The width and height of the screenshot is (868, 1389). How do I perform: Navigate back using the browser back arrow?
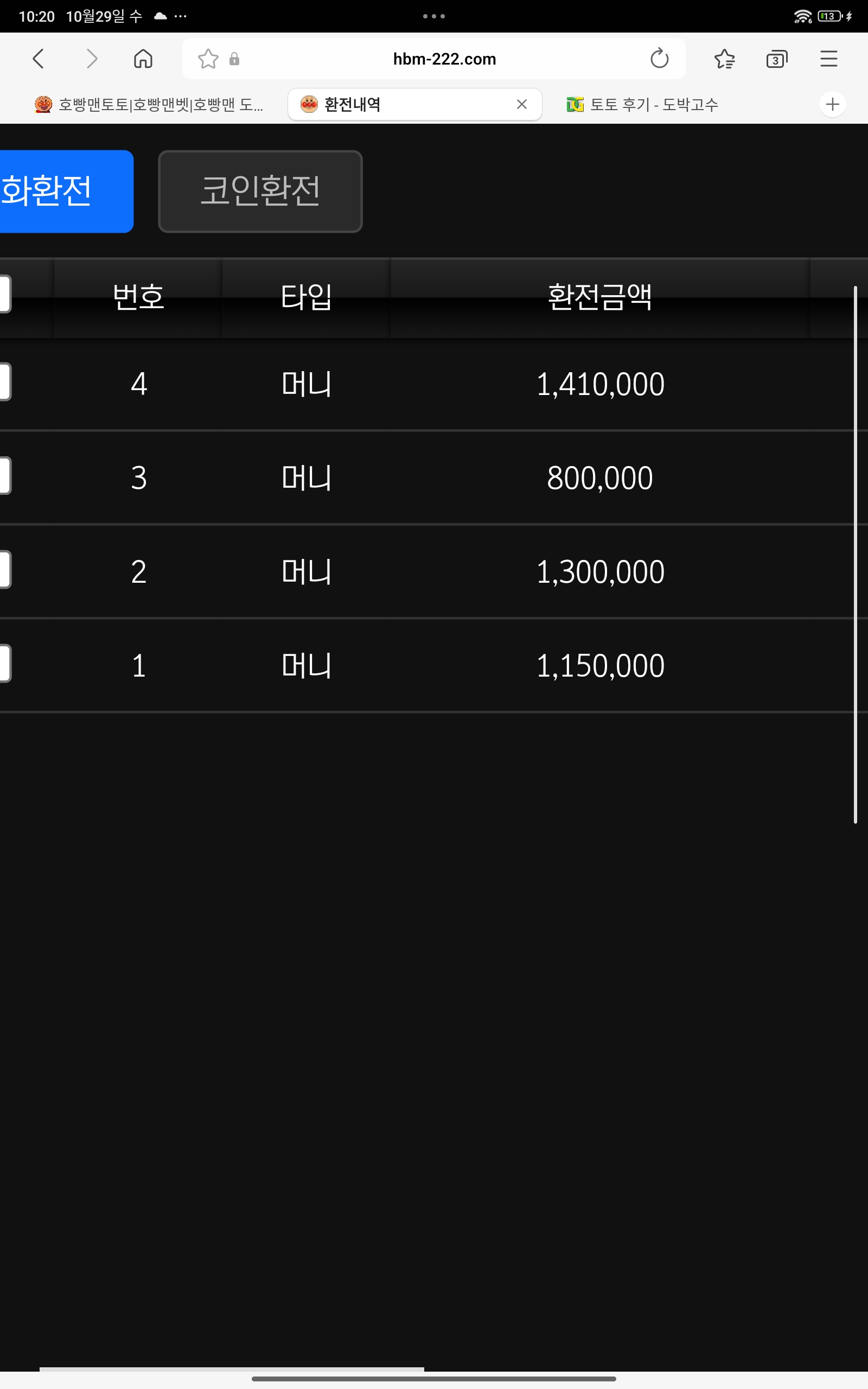tap(39, 58)
